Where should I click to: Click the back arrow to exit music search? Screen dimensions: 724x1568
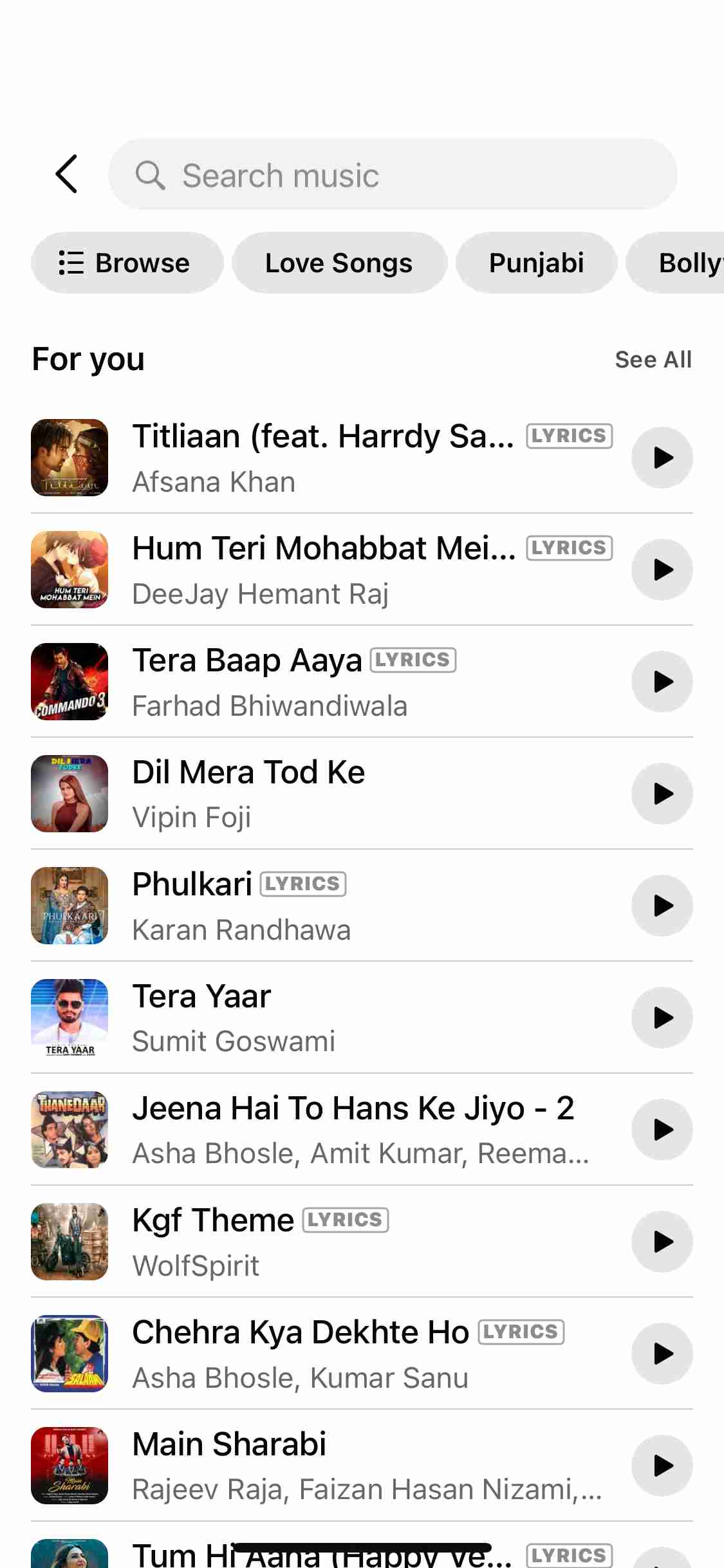pyautogui.click(x=66, y=174)
